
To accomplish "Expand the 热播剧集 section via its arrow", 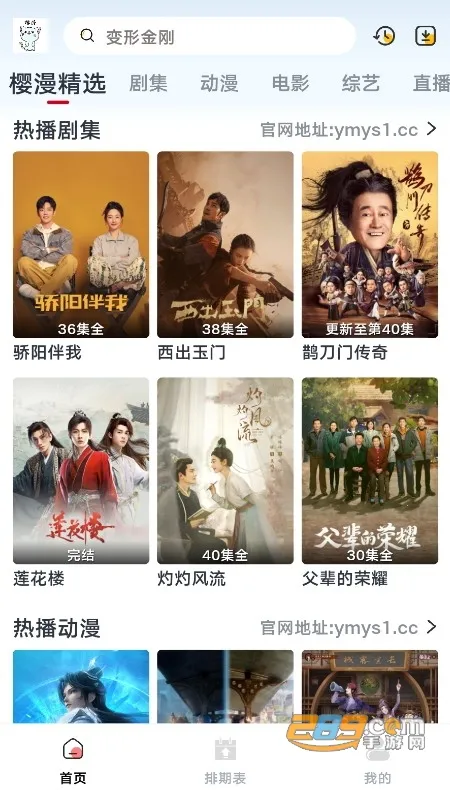I will [431, 129].
